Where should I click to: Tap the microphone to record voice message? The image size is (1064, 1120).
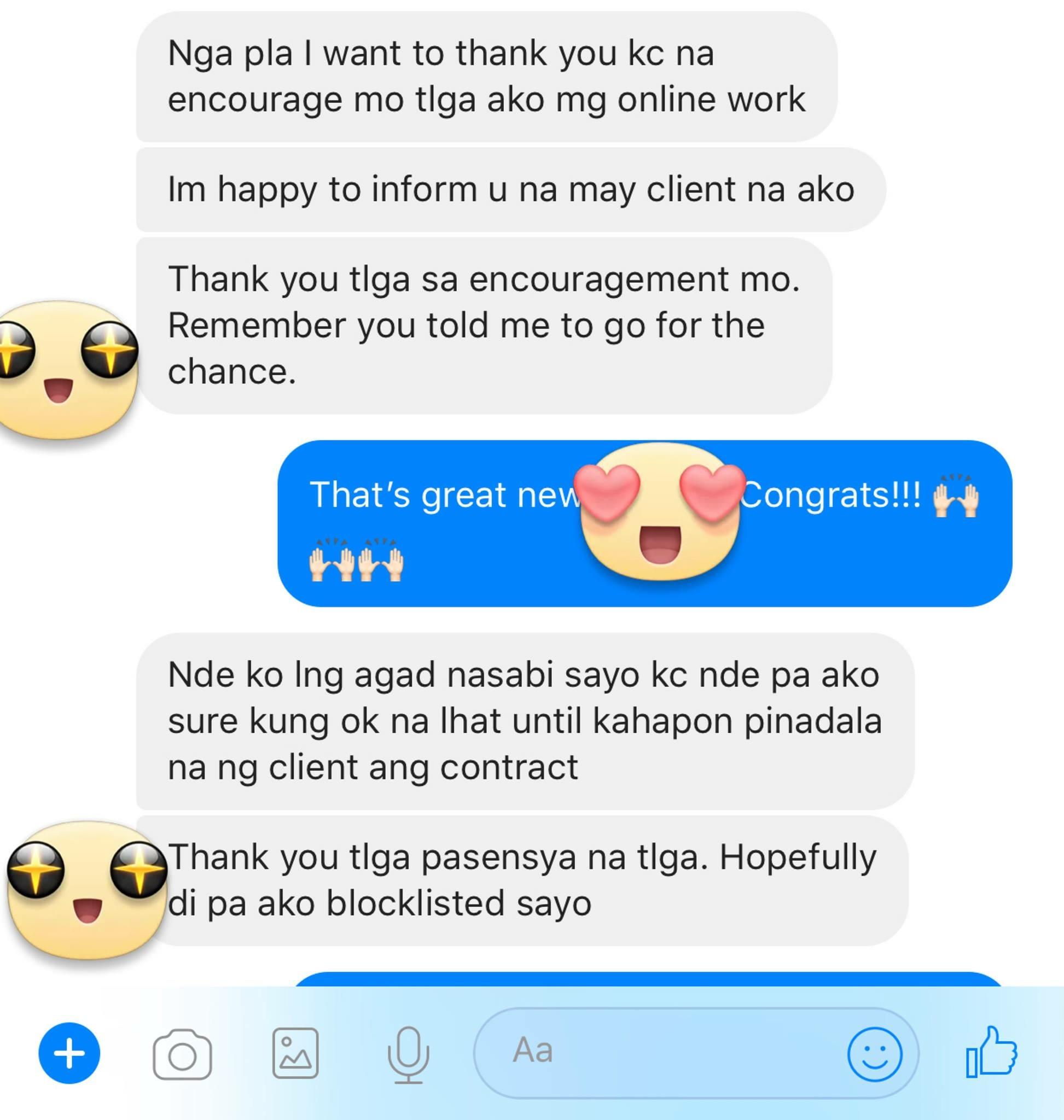[408, 1054]
